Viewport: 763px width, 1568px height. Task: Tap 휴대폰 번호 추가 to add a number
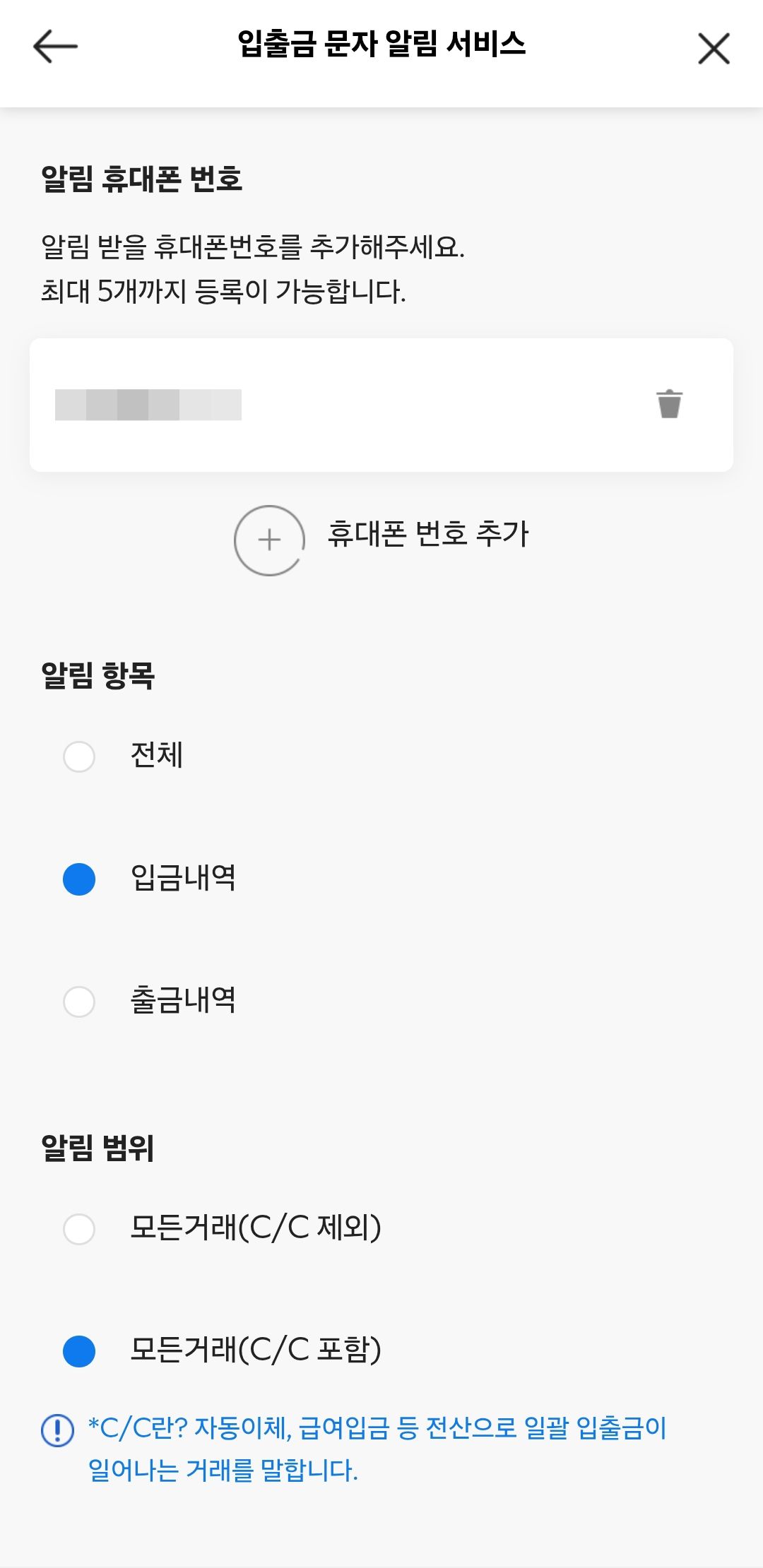pos(381,540)
